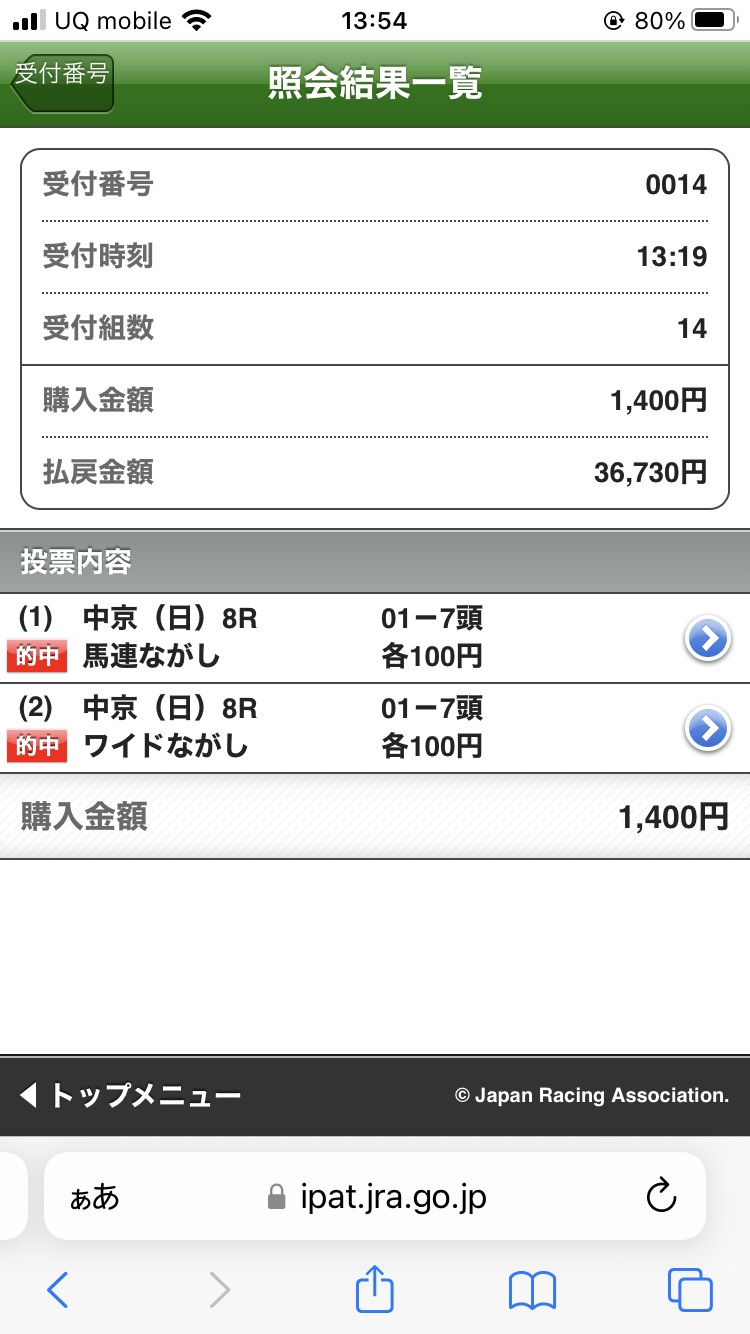Image resolution: width=750 pixels, height=1334 pixels.
Task: Go back to 受付番号 list
Action: click(62, 81)
